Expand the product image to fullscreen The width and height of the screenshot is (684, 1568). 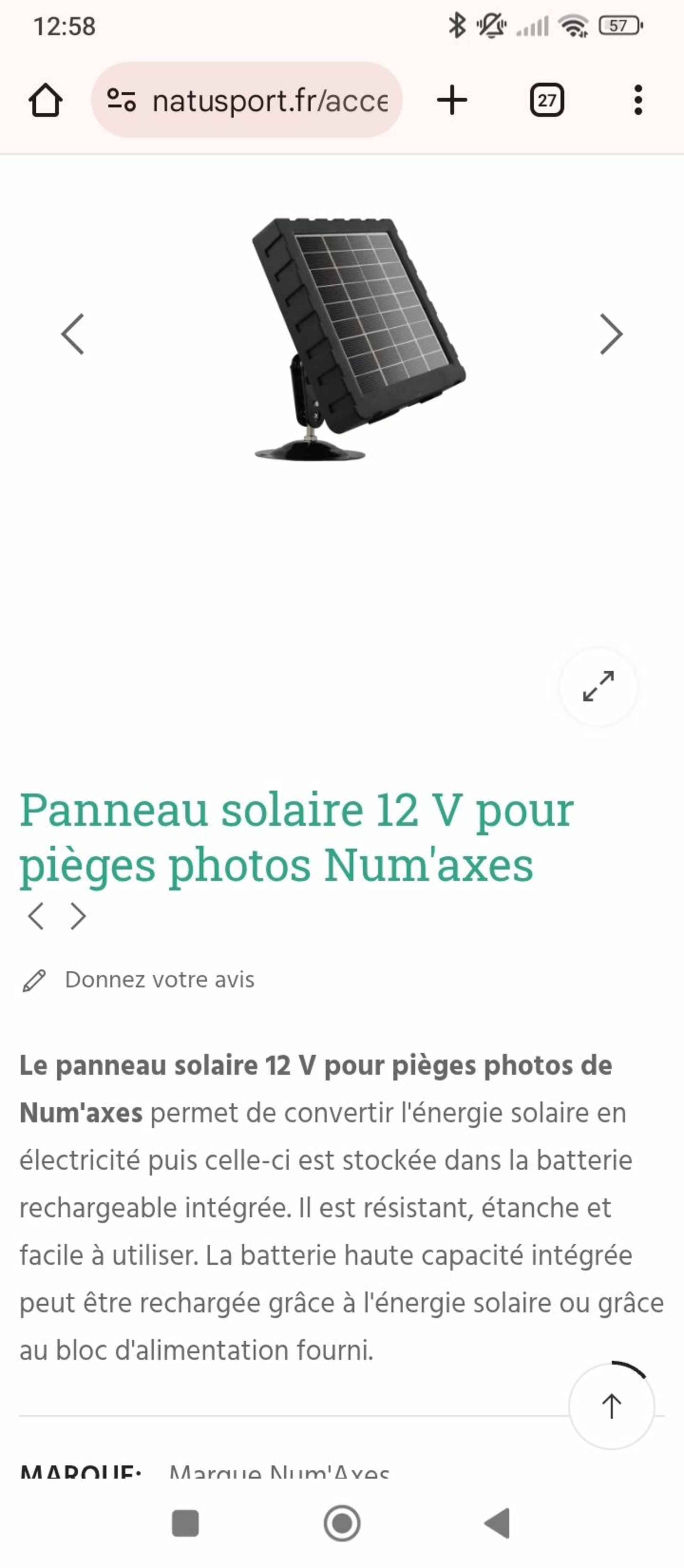coord(598,687)
